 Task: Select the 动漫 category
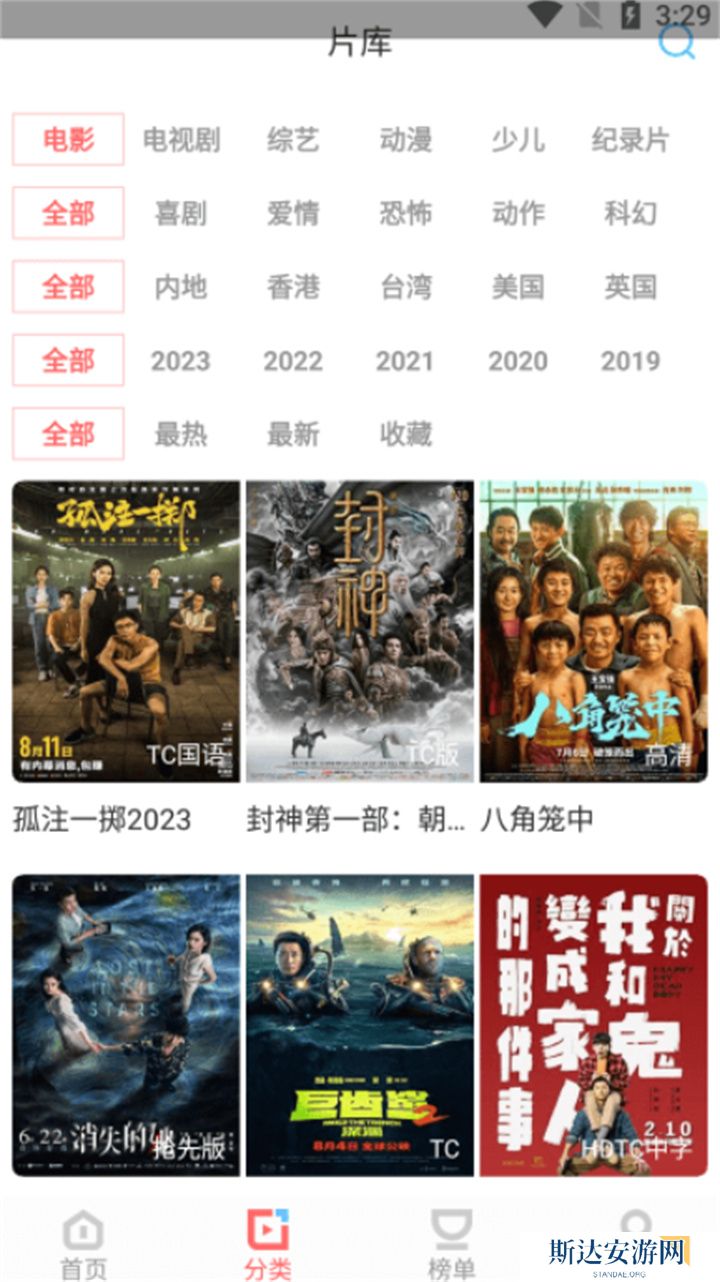(405, 140)
